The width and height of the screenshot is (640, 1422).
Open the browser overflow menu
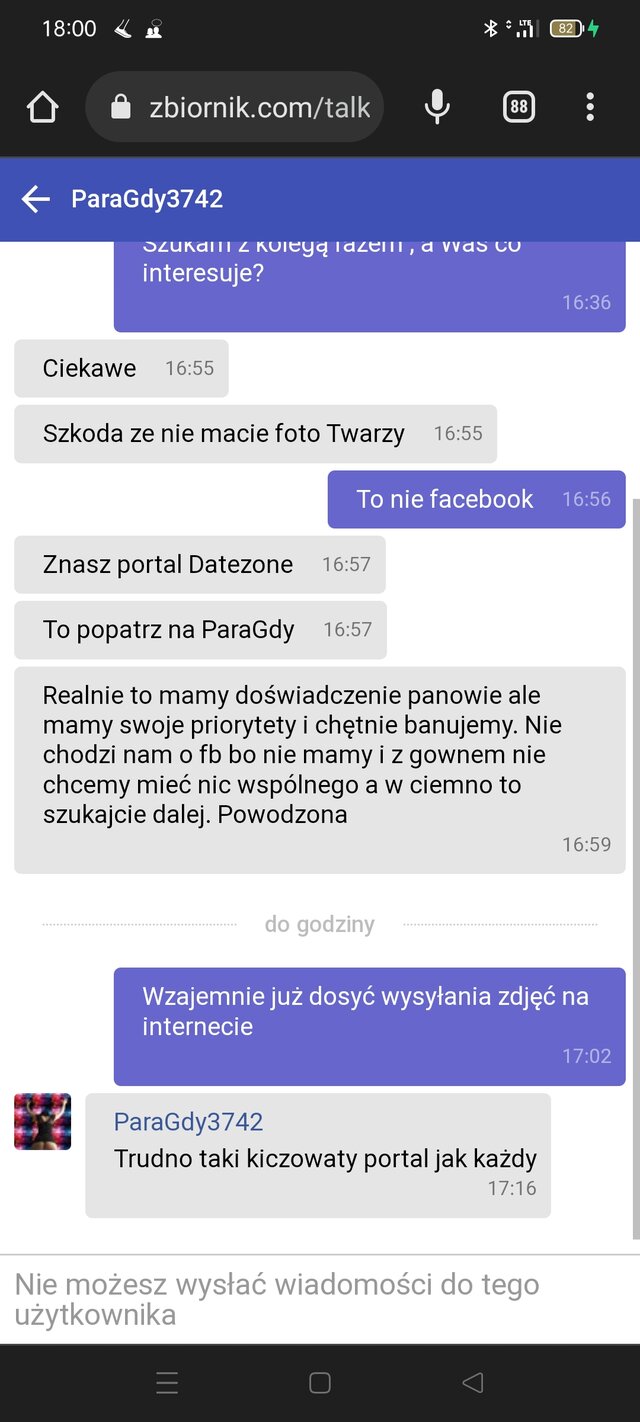tap(590, 107)
